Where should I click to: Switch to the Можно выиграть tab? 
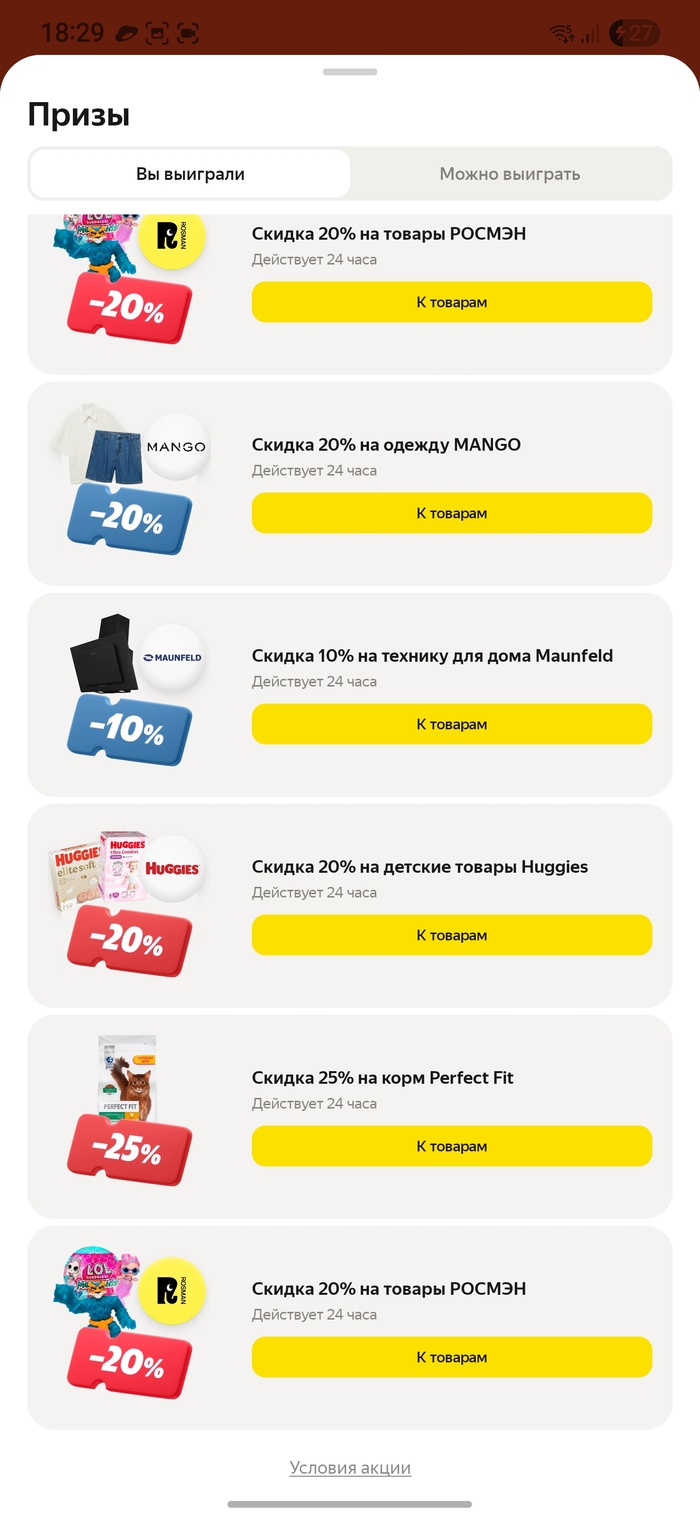click(x=509, y=174)
